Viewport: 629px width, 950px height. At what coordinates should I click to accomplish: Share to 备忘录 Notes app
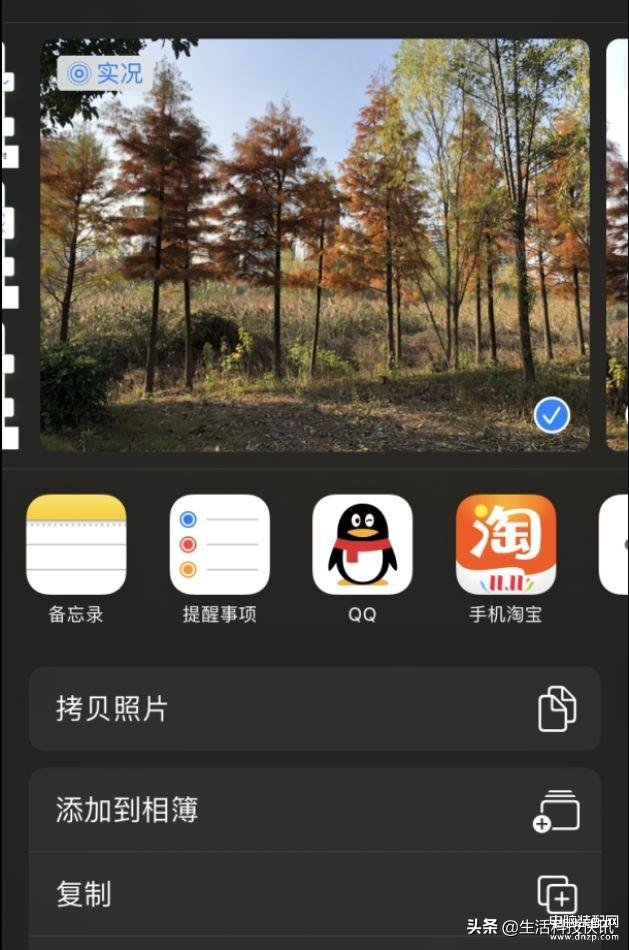point(76,545)
